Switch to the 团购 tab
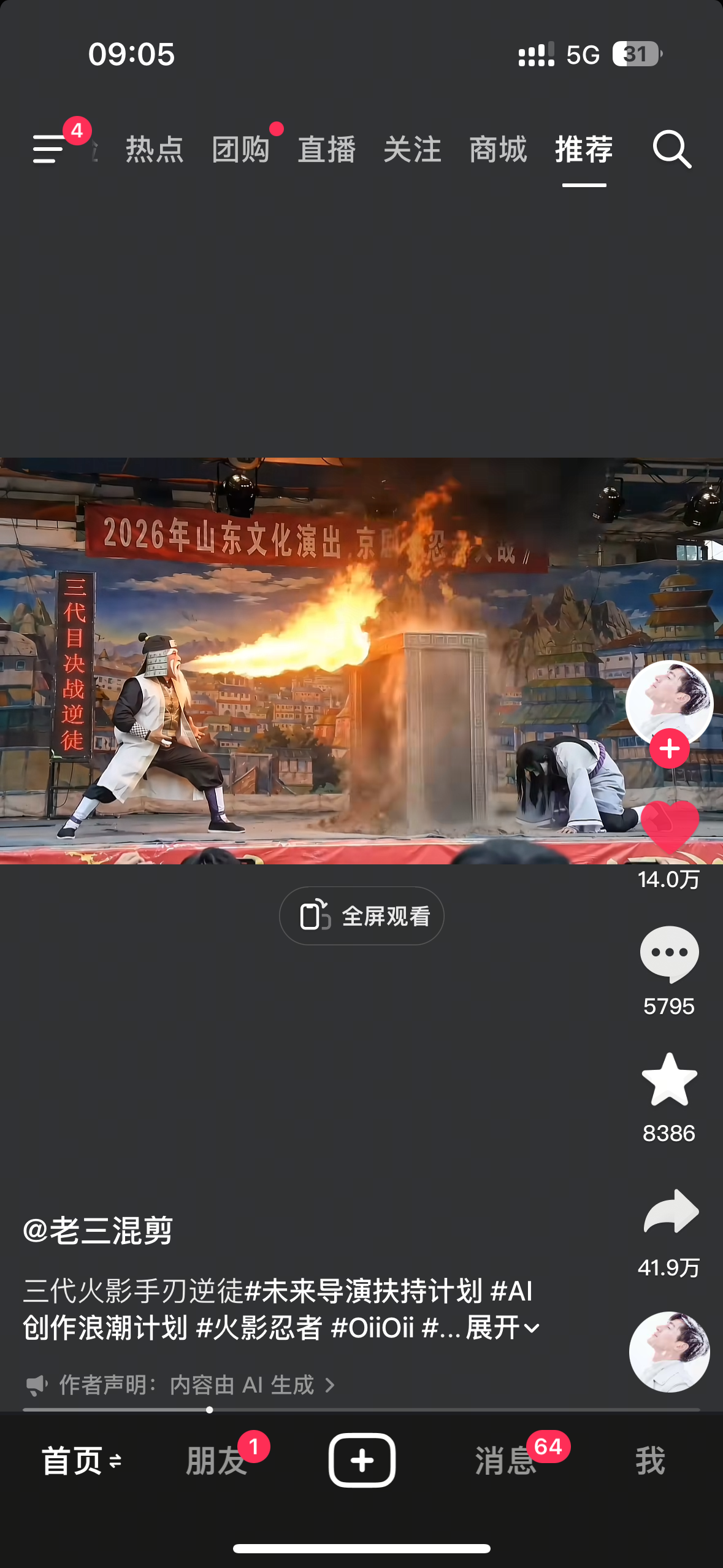 click(x=240, y=150)
